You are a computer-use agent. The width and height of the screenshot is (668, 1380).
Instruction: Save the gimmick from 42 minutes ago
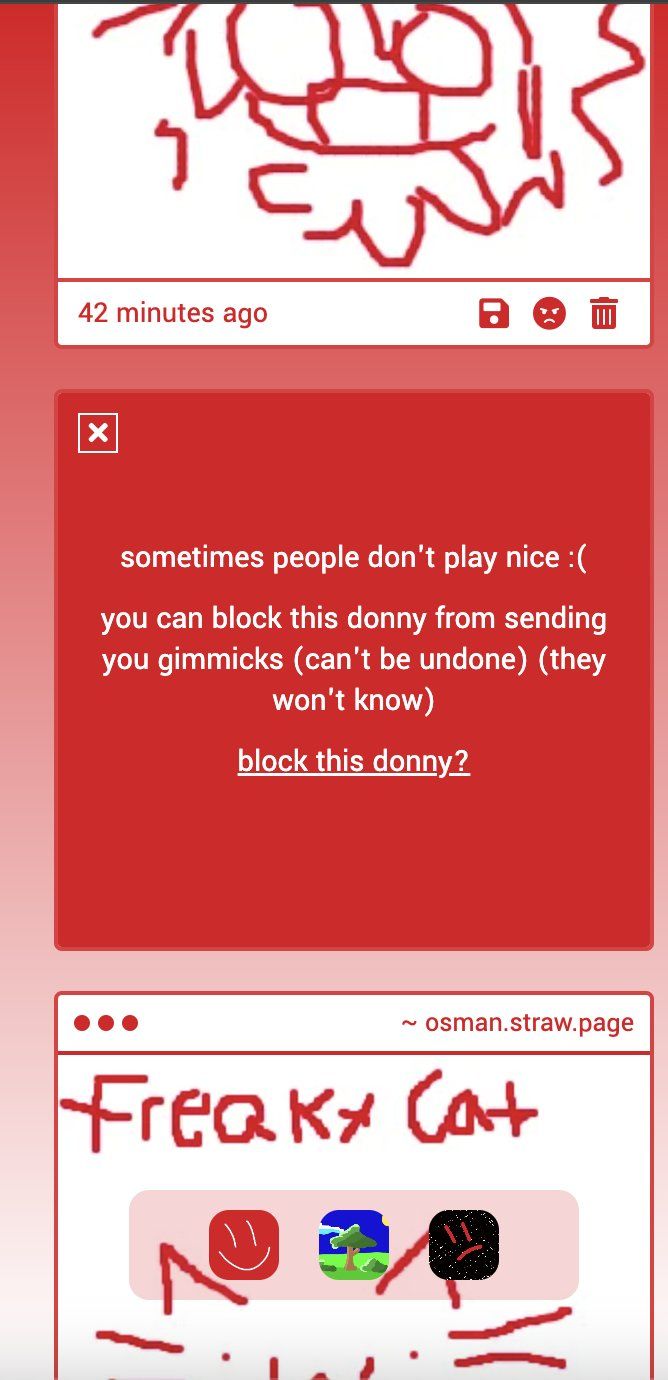[494, 314]
